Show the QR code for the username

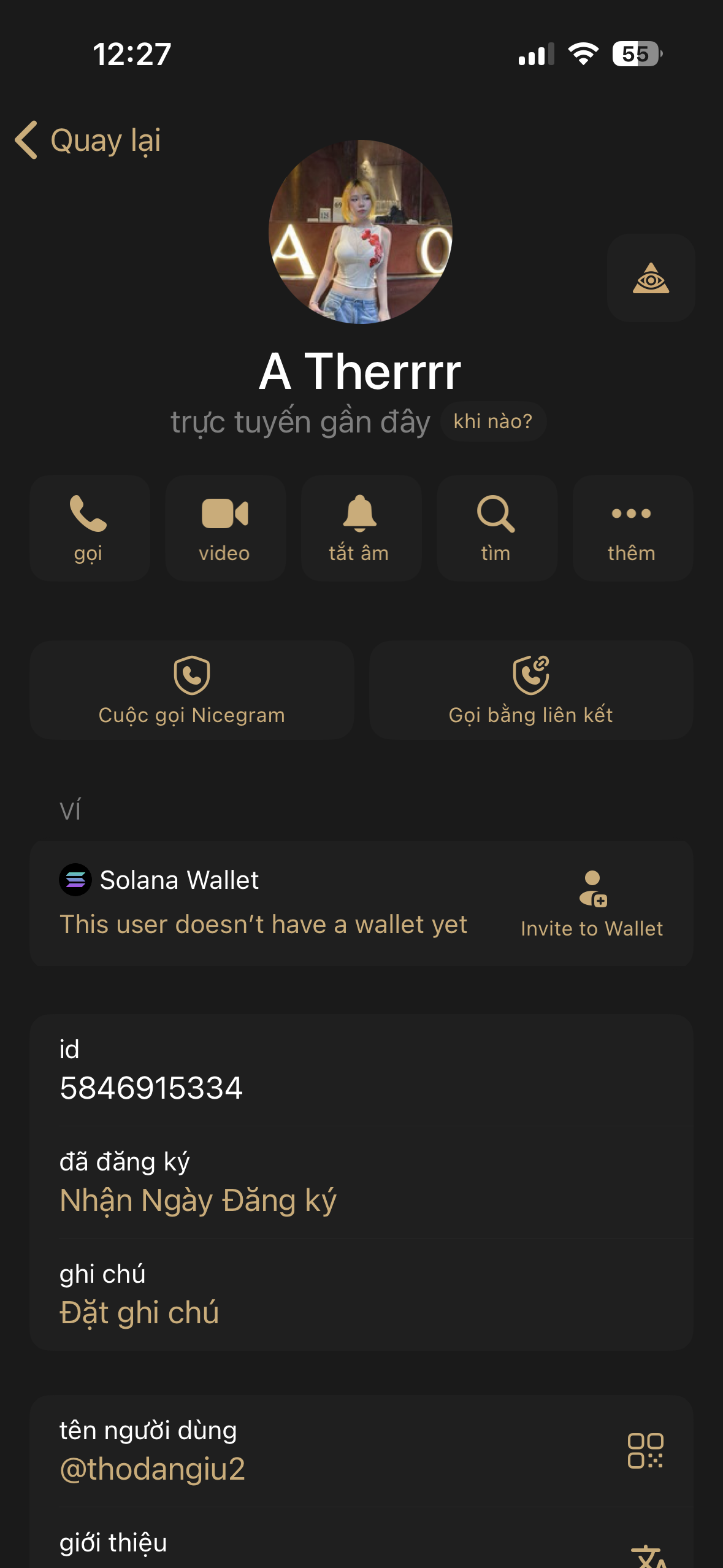point(645,1450)
